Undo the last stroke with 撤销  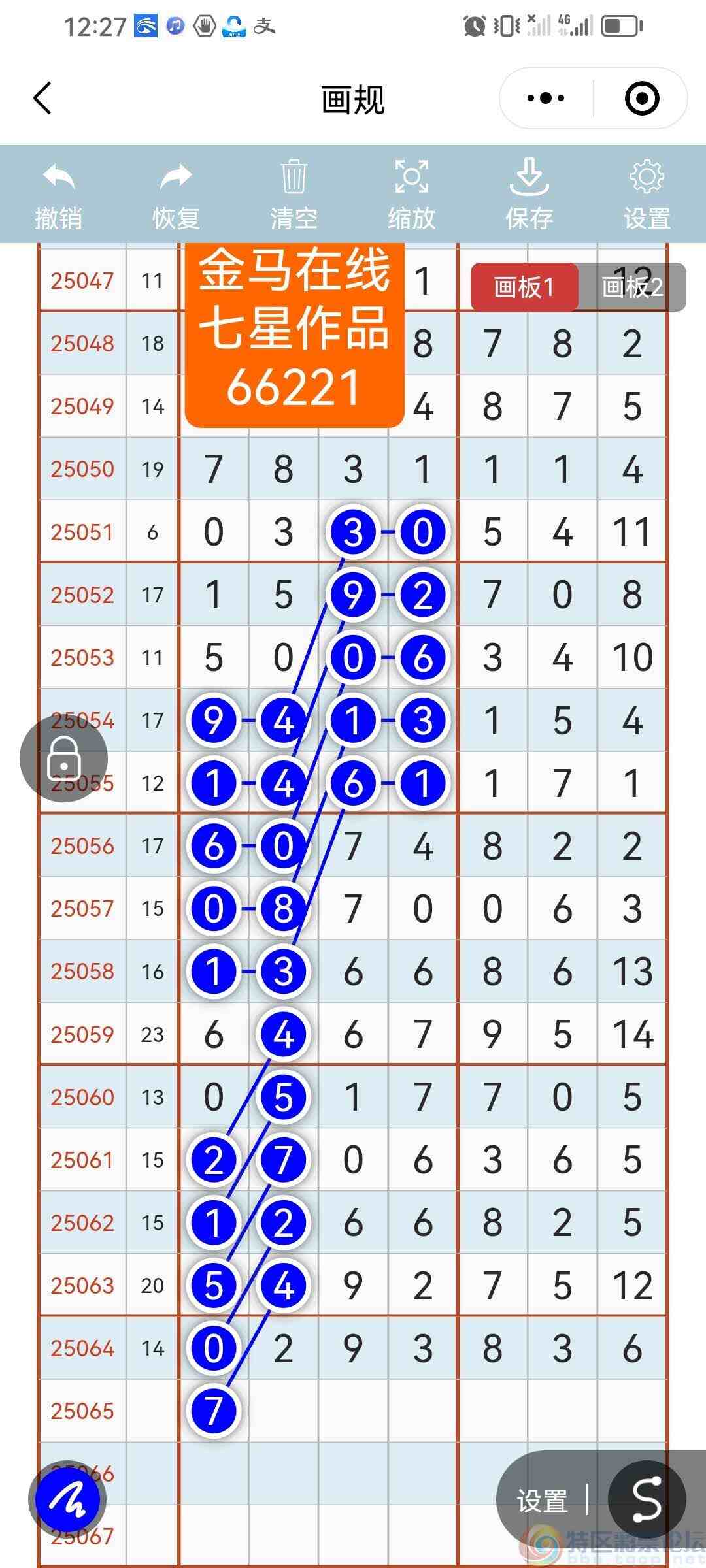59,195
